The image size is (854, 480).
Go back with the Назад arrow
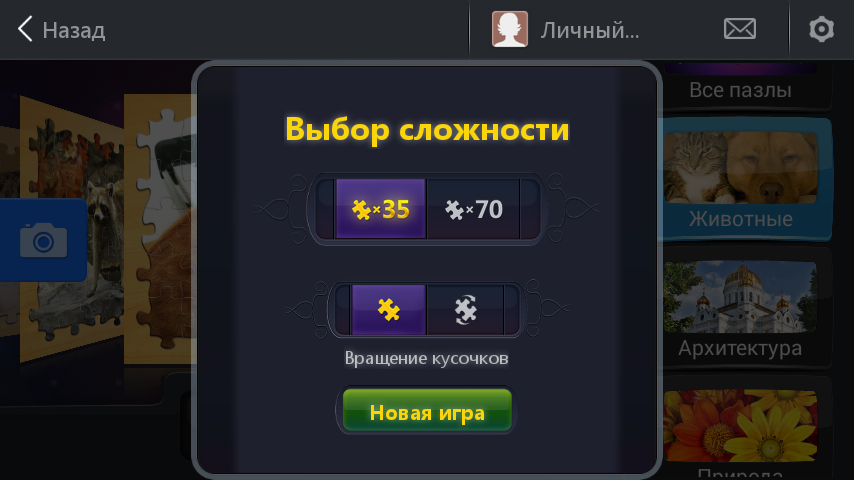[x=62, y=30]
